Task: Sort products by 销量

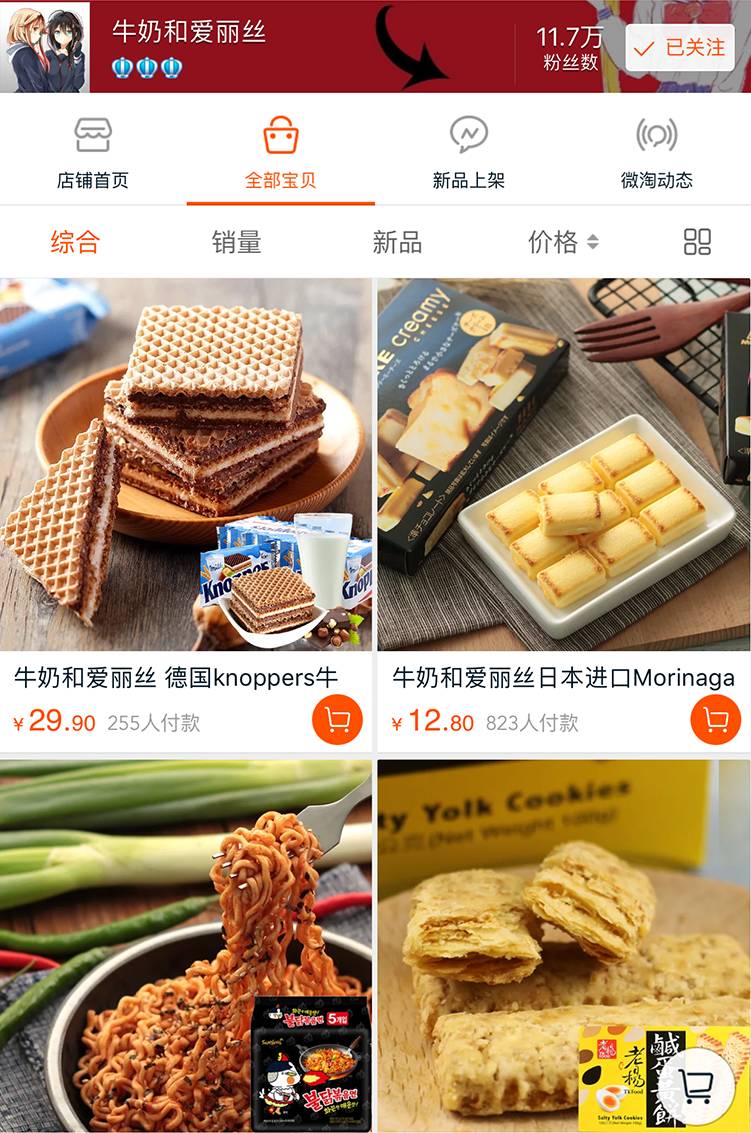Action: tap(236, 242)
